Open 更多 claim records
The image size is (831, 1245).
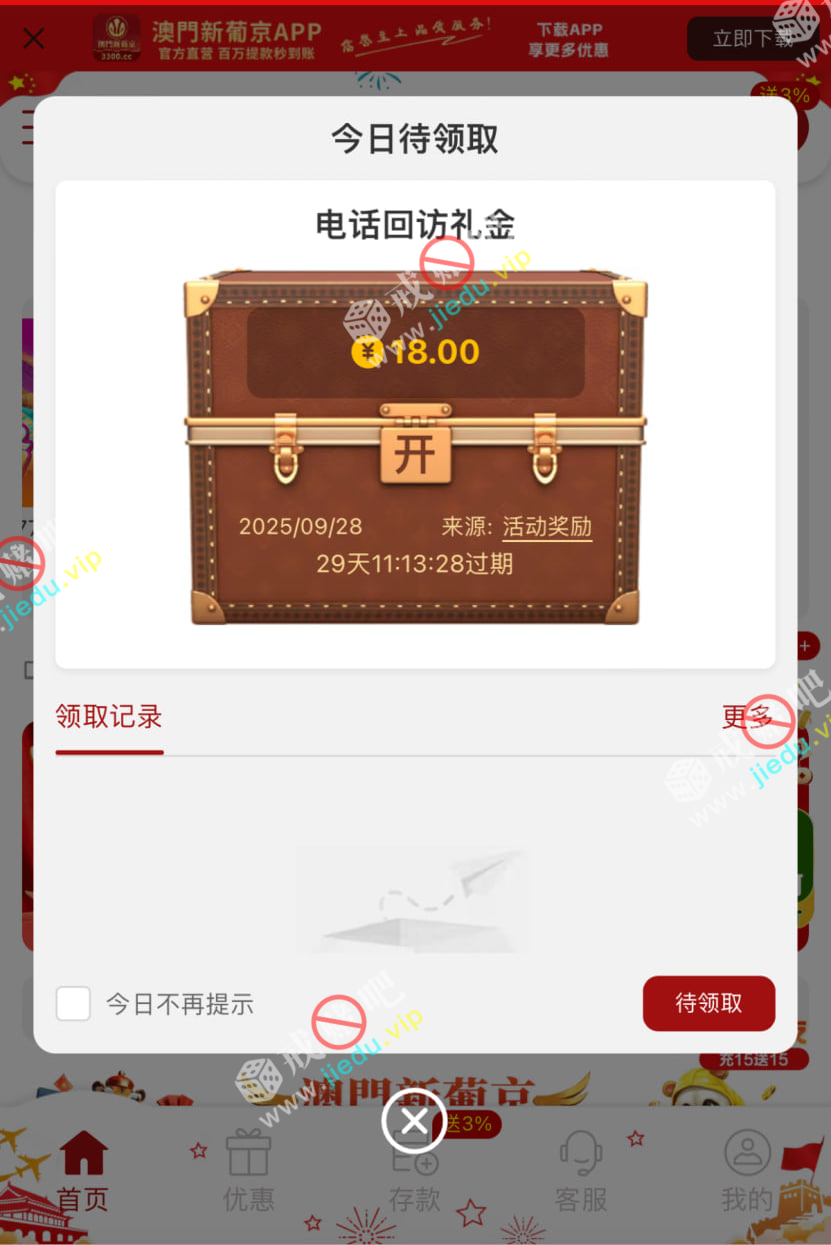(748, 717)
